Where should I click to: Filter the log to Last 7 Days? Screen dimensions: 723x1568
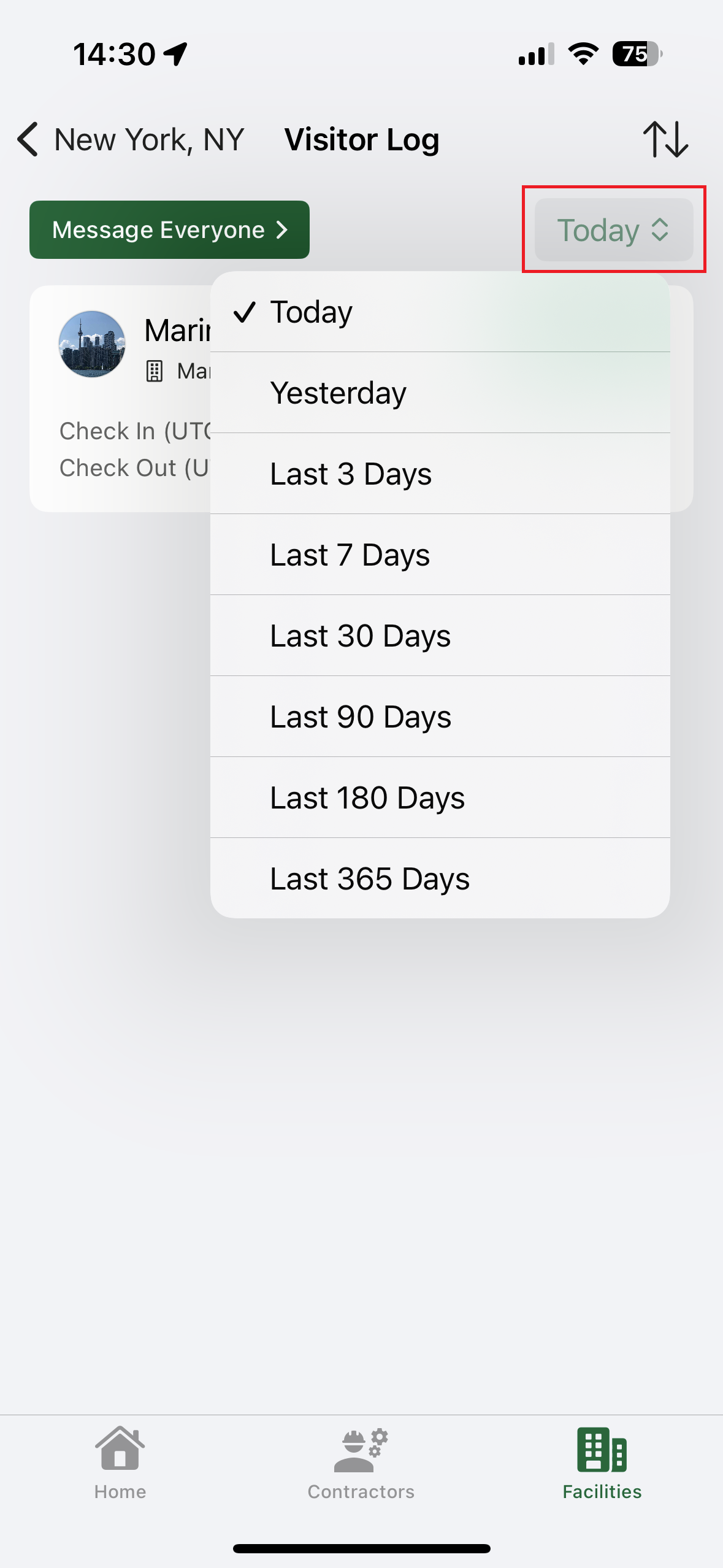pyautogui.click(x=439, y=555)
